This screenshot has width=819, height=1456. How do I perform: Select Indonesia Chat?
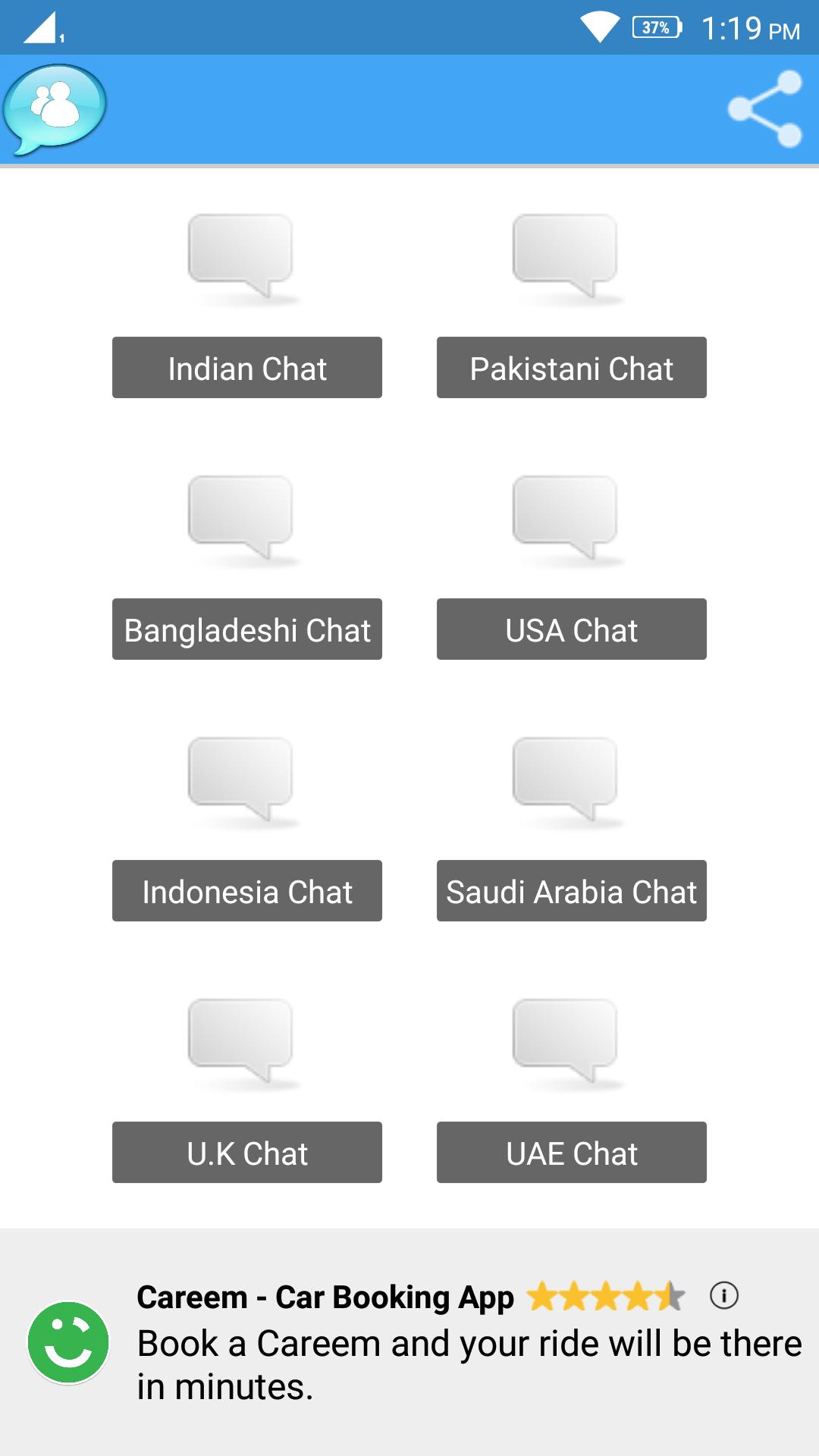click(x=247, y=891)
